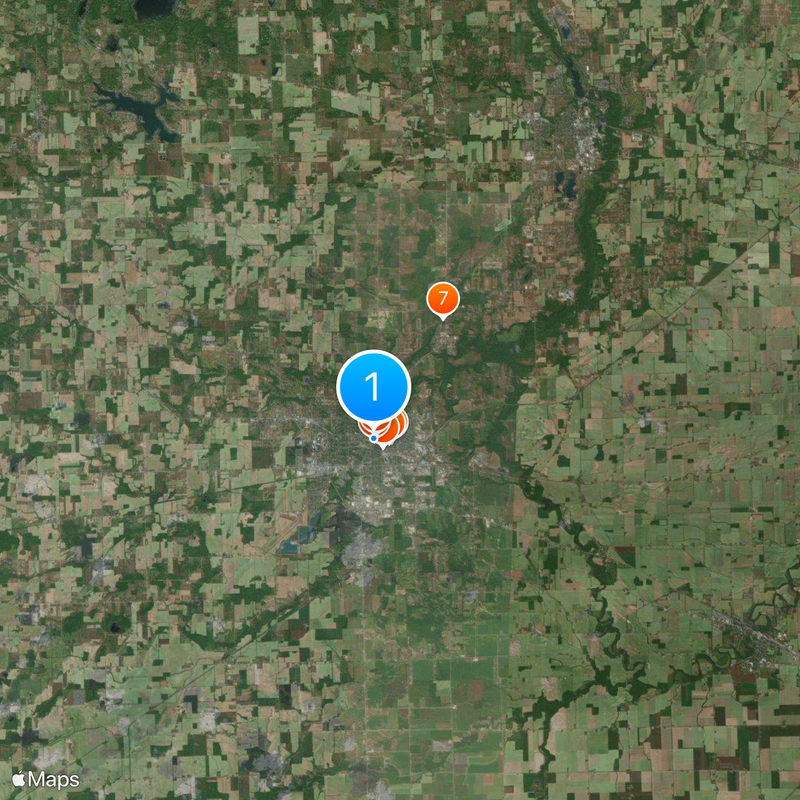This screenshot has width=800, height=800.
Task: Open the blue map pin numbered 1
Action: click(x=374, y=387)
